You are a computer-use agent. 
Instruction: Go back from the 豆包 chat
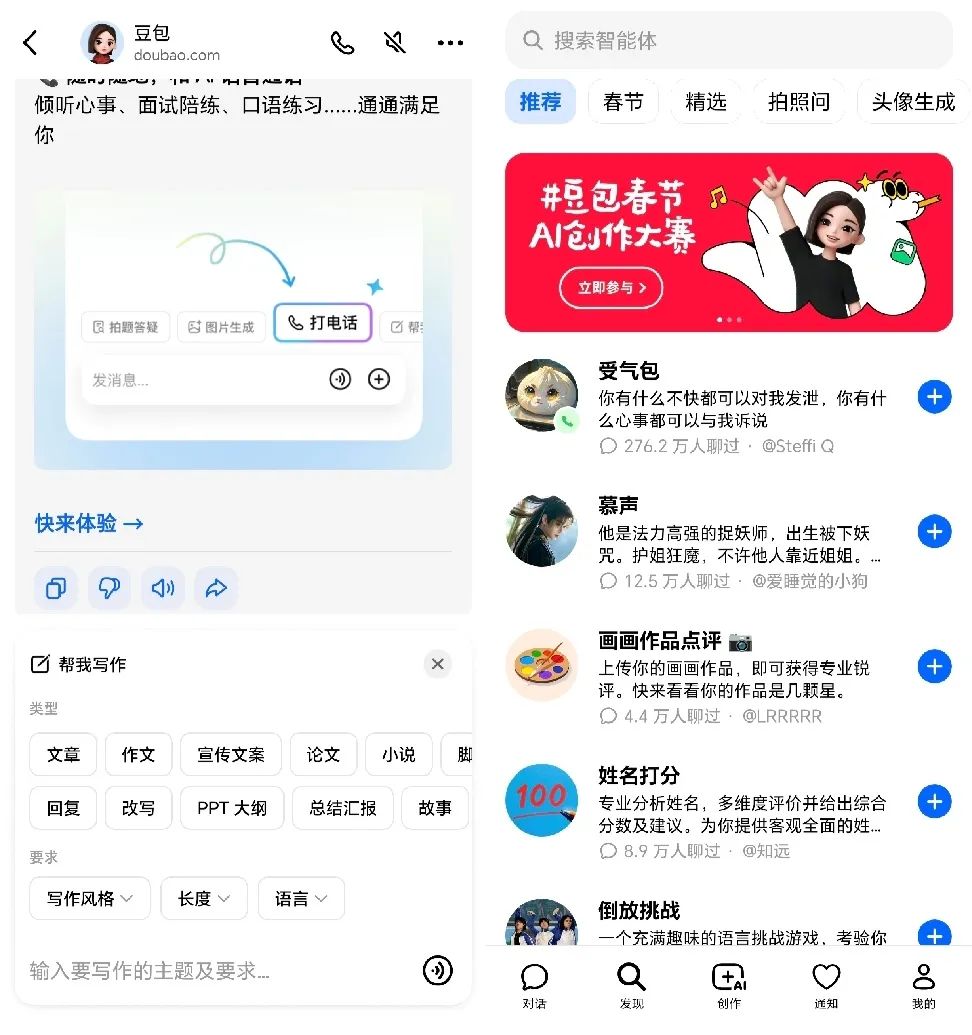pos(30,42)
